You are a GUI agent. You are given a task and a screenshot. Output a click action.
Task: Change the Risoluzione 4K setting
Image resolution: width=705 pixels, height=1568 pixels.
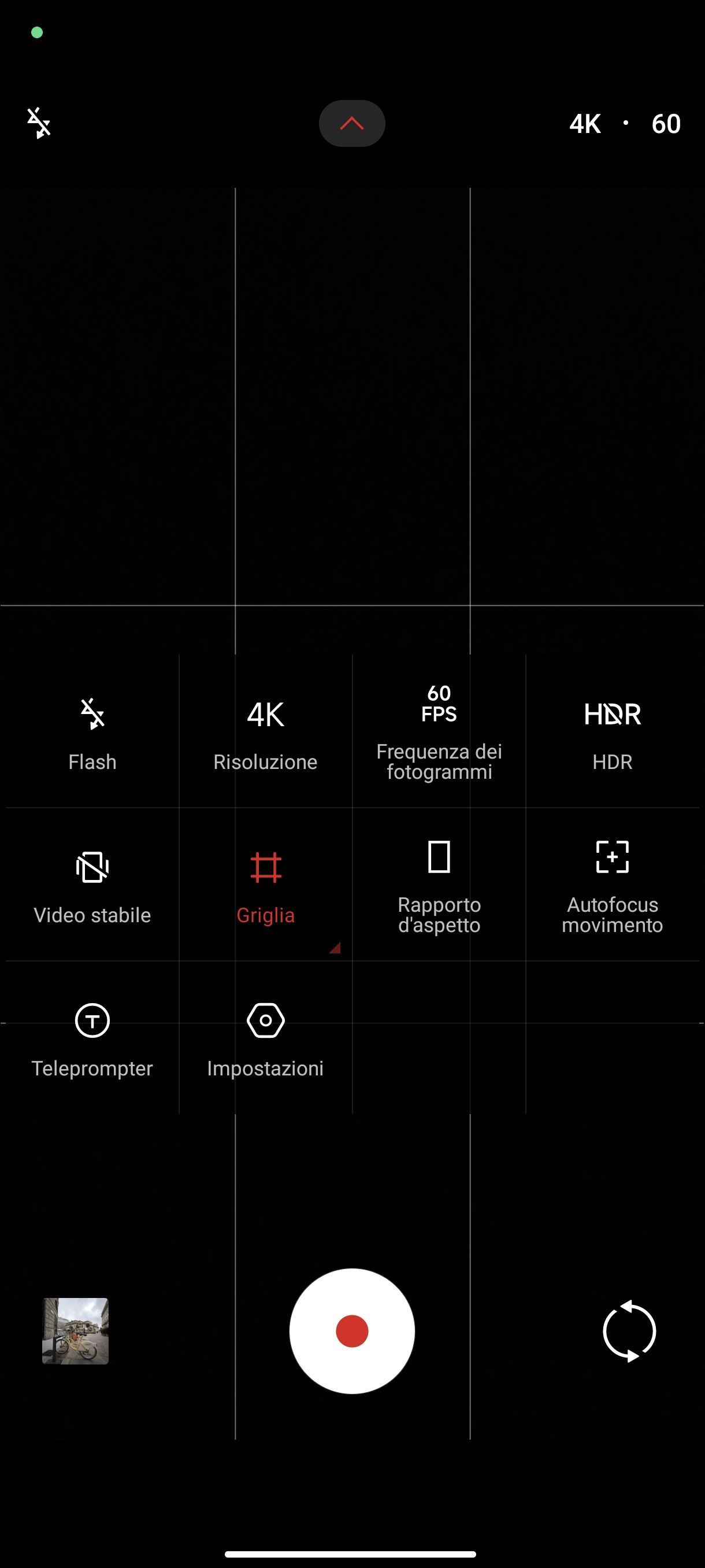(266, 731)
